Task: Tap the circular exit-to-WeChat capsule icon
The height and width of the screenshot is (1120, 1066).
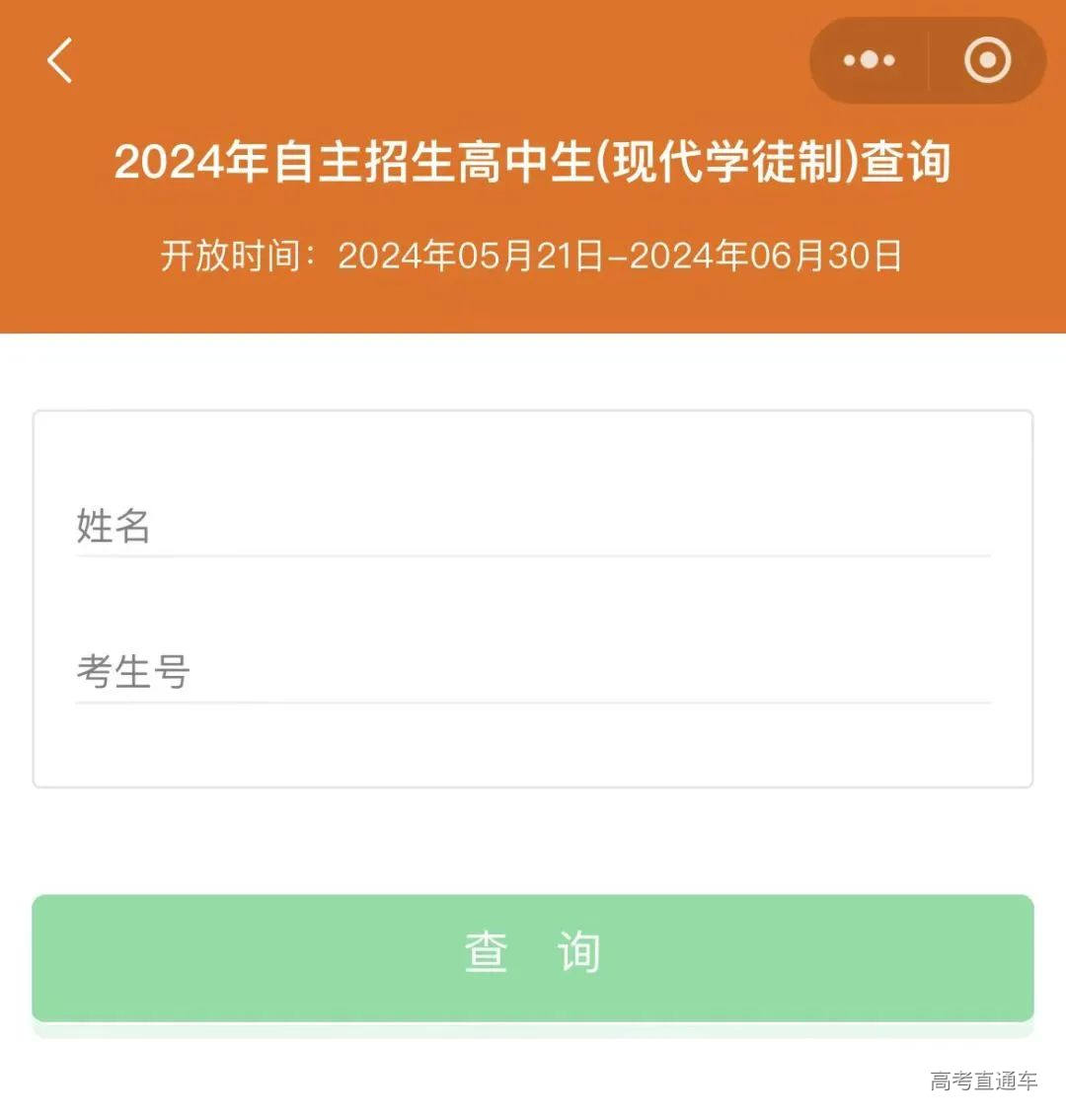Action: point(986,60)
